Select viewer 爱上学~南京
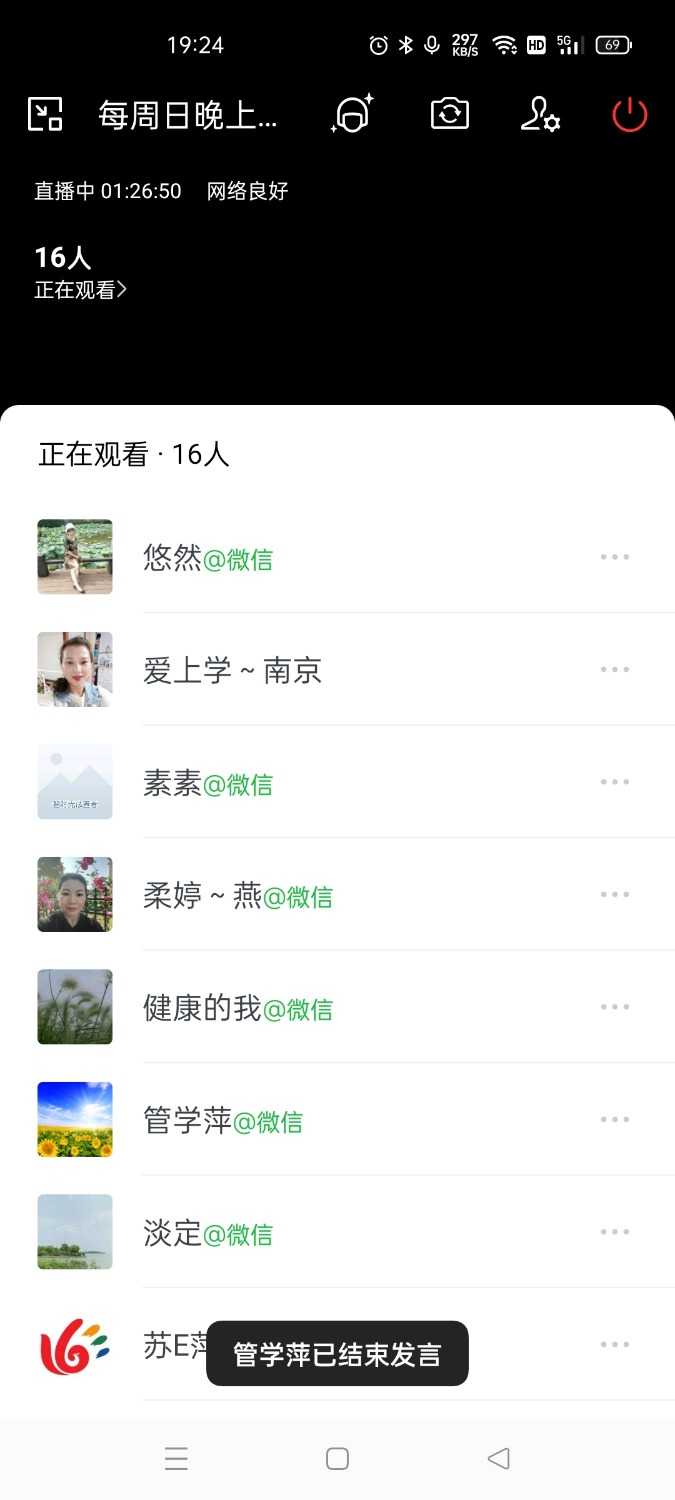This screenshot has height=1500, width=675. [x=232, y=671]
